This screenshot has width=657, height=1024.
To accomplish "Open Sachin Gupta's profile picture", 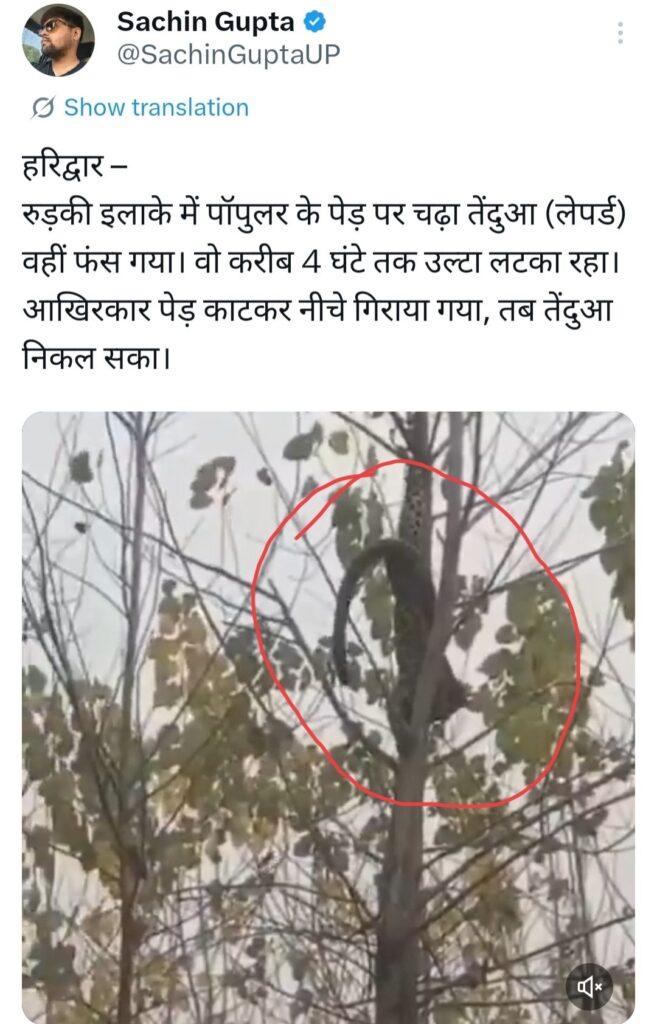I will click(57, 40).
